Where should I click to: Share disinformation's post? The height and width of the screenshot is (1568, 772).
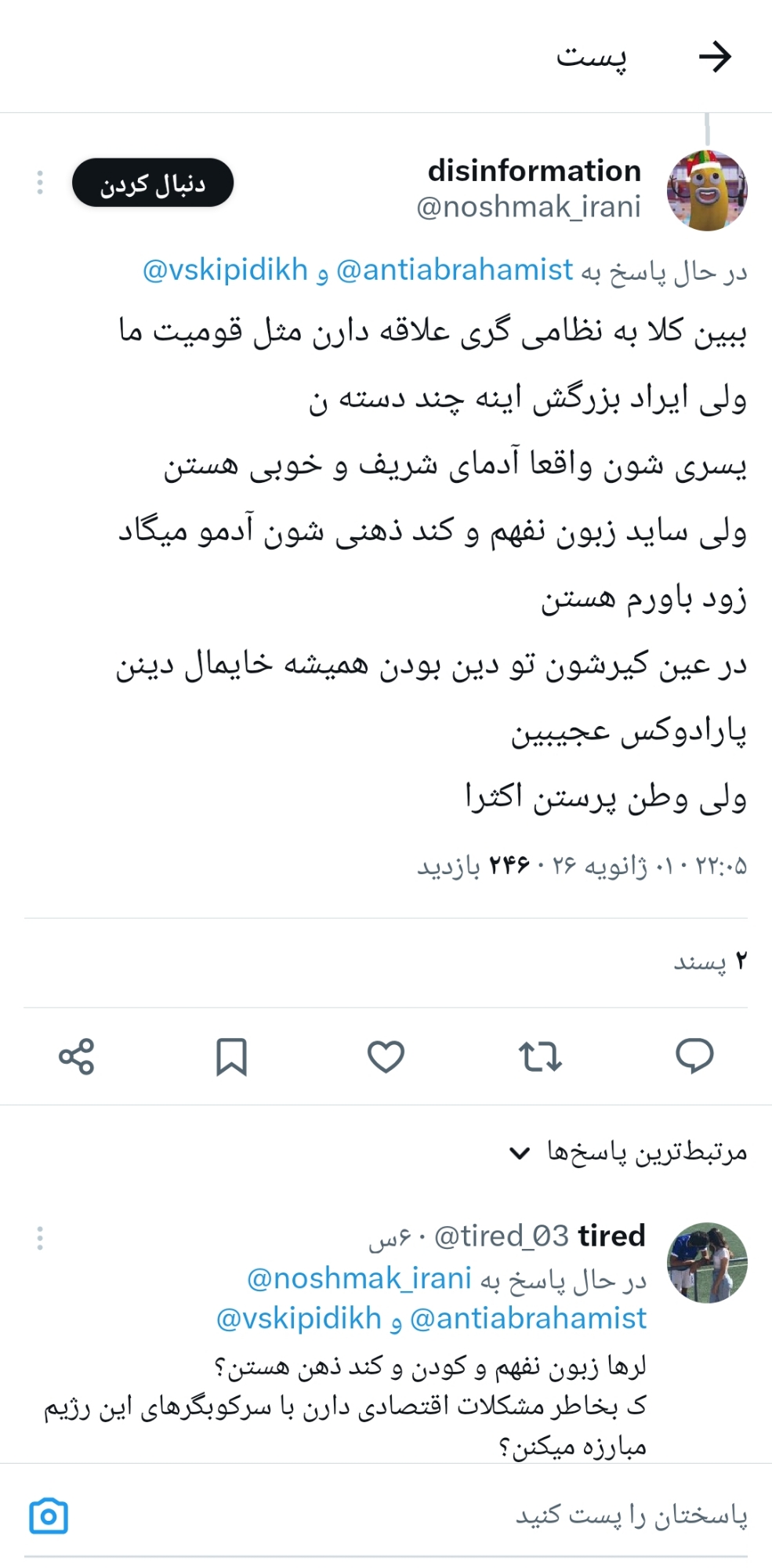(x=77, y=1056)
